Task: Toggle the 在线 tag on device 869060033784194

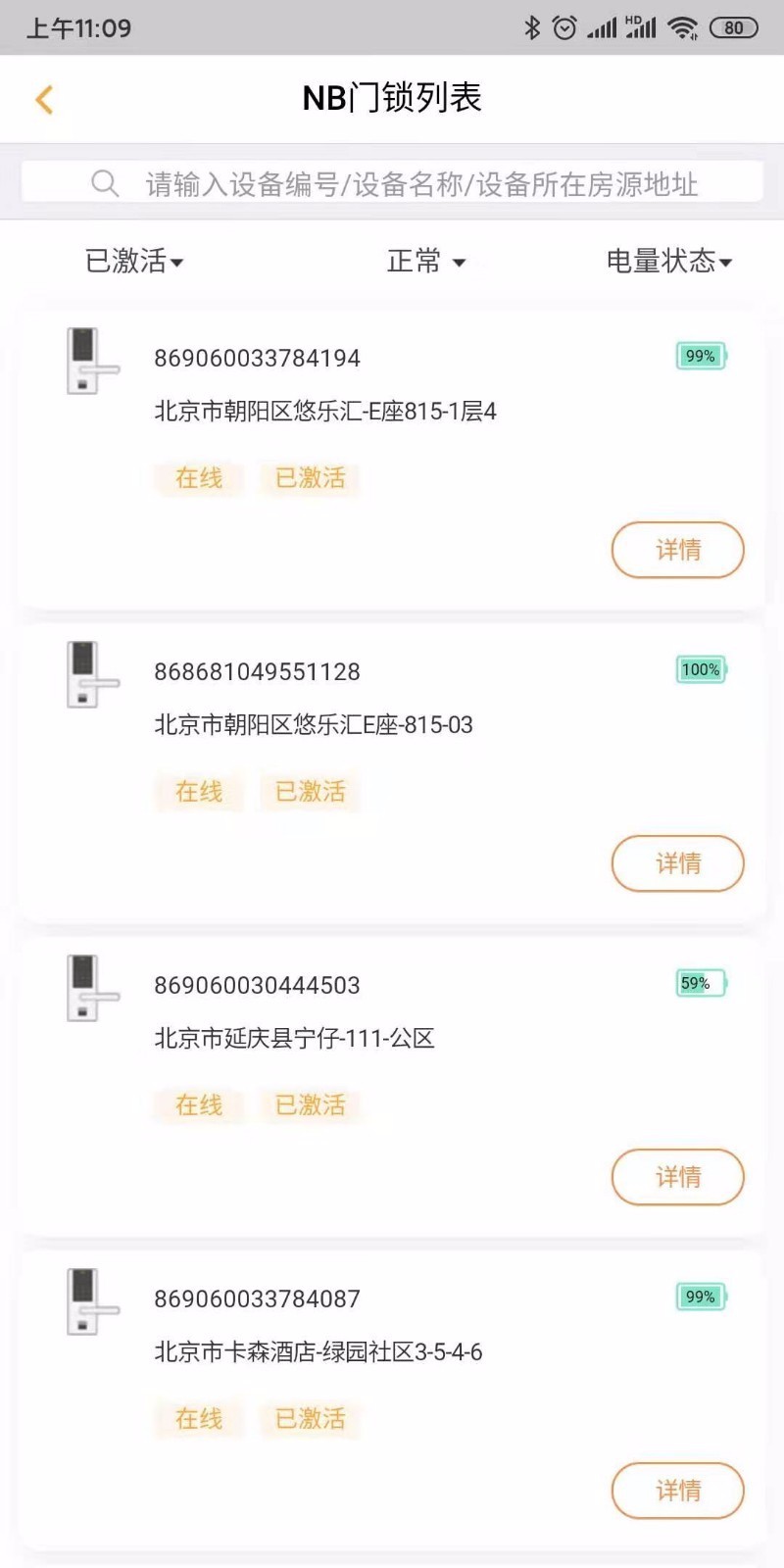Action: [x=199, y=478]
